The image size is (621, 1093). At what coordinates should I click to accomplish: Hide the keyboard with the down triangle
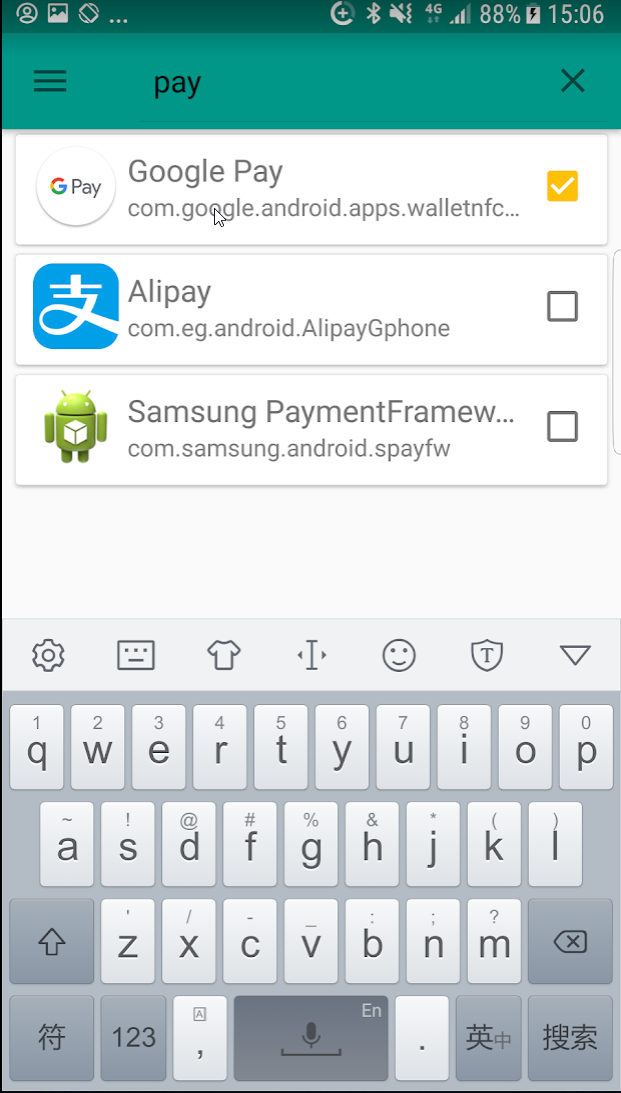[x=575, y=655]
